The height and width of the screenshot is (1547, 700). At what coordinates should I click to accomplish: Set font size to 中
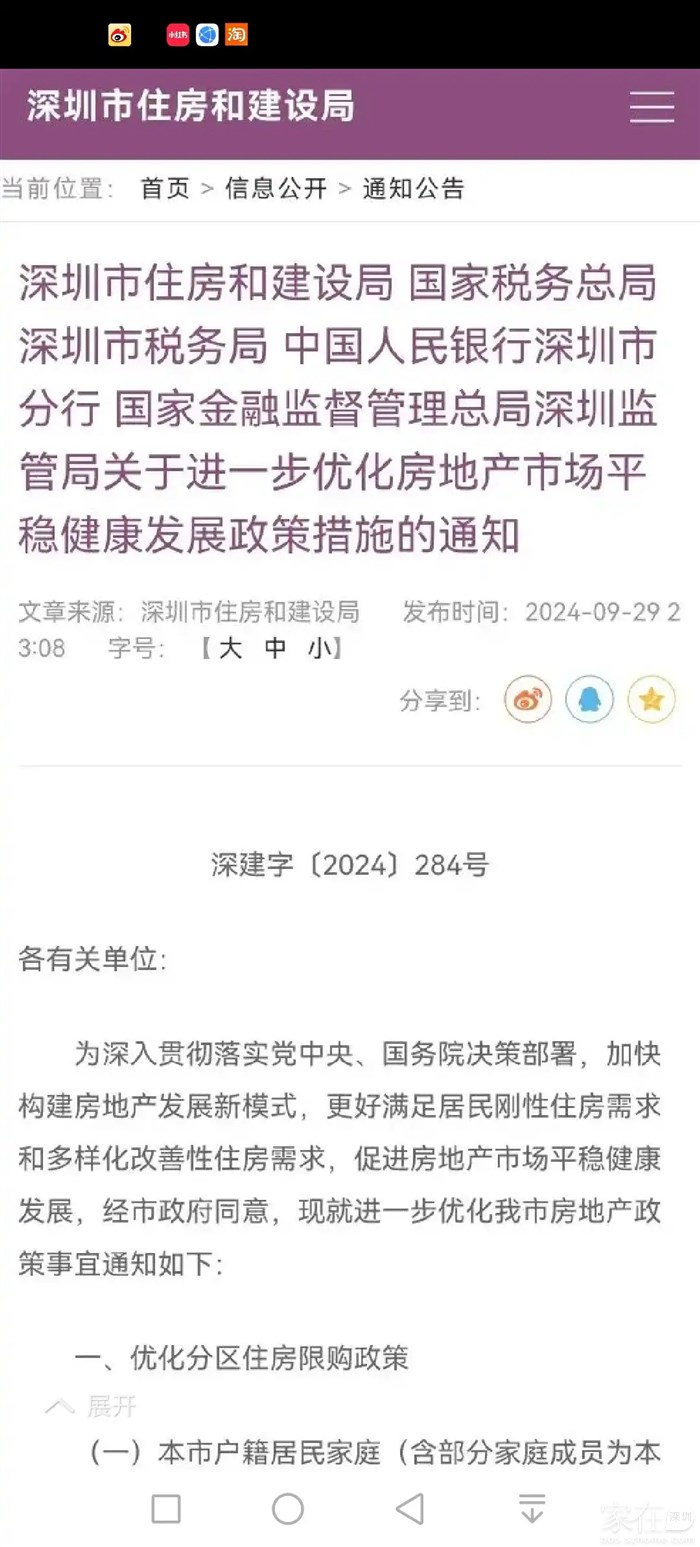(x=275, y=649)
